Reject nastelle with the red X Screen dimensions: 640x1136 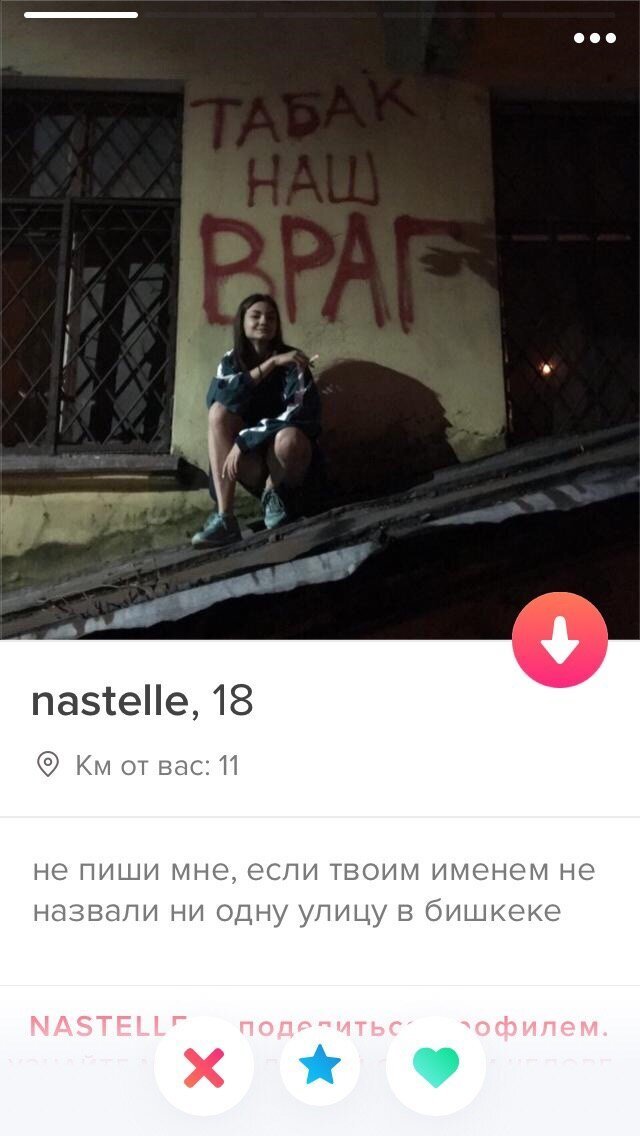(x=205, y=1068)
